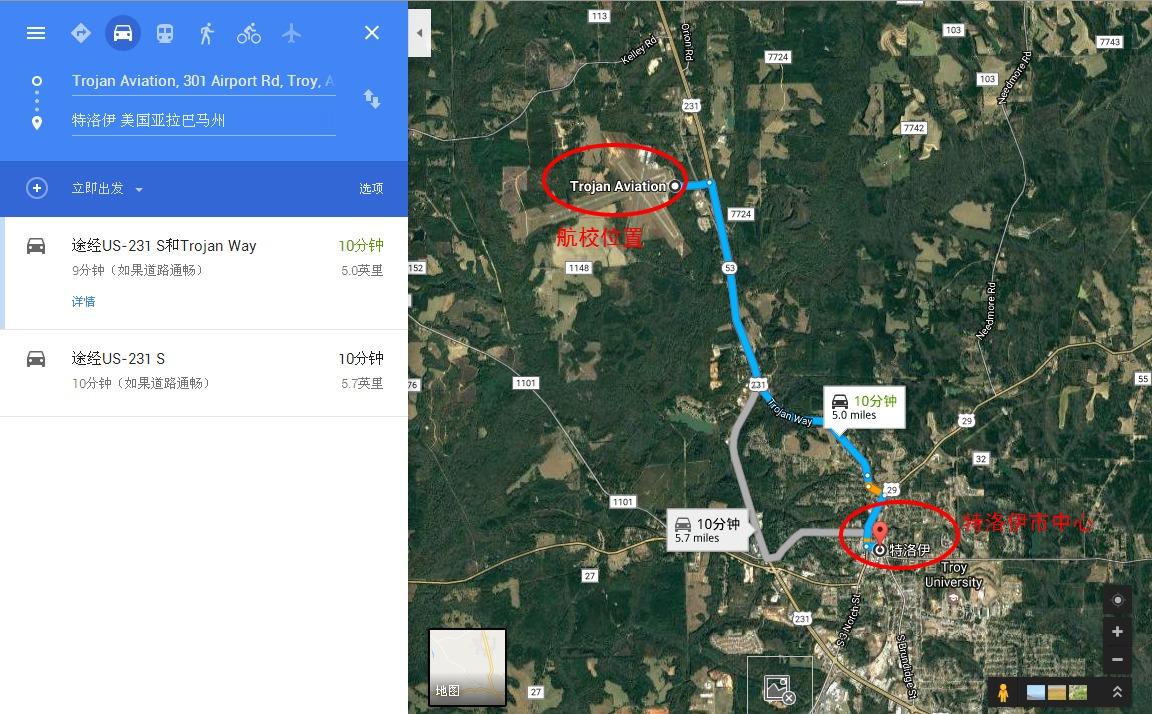Image resolution: width=1152 pixels, height=714 pixels.
Task: Edit the Trojan Aviation starting point field
Action: click(x=202, y=81)
